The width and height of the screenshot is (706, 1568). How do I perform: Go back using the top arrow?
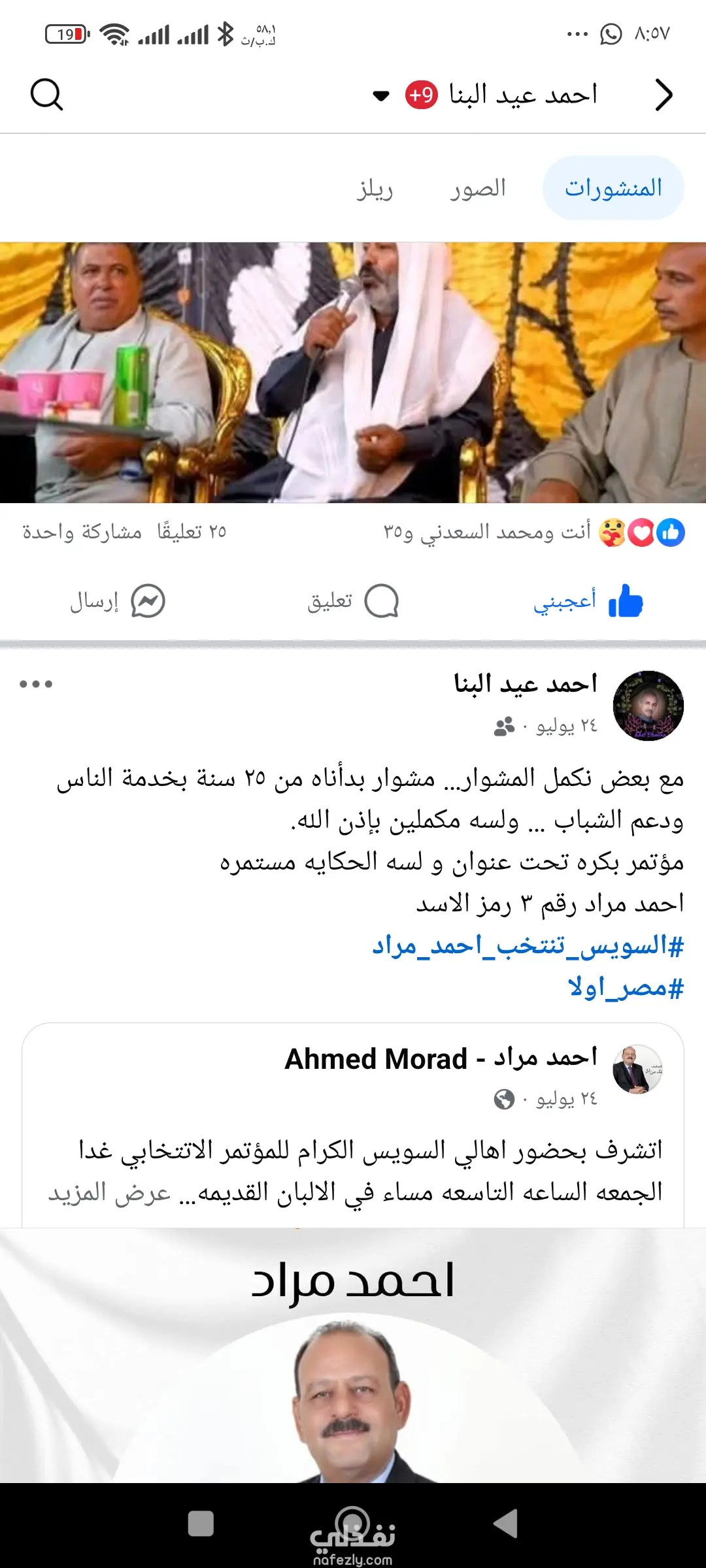663,95
